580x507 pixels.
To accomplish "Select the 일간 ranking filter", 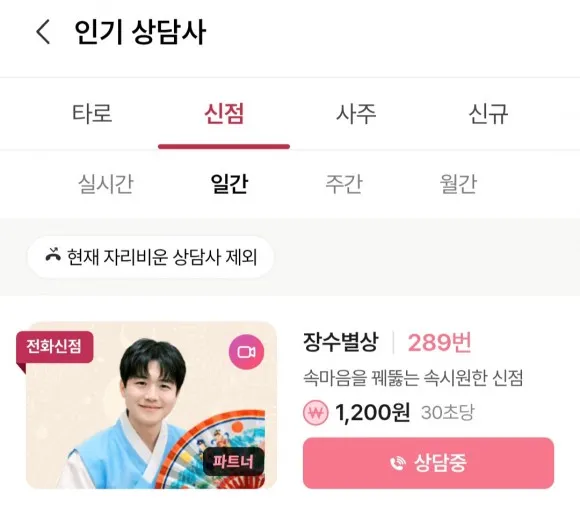I will coord(229,184).
